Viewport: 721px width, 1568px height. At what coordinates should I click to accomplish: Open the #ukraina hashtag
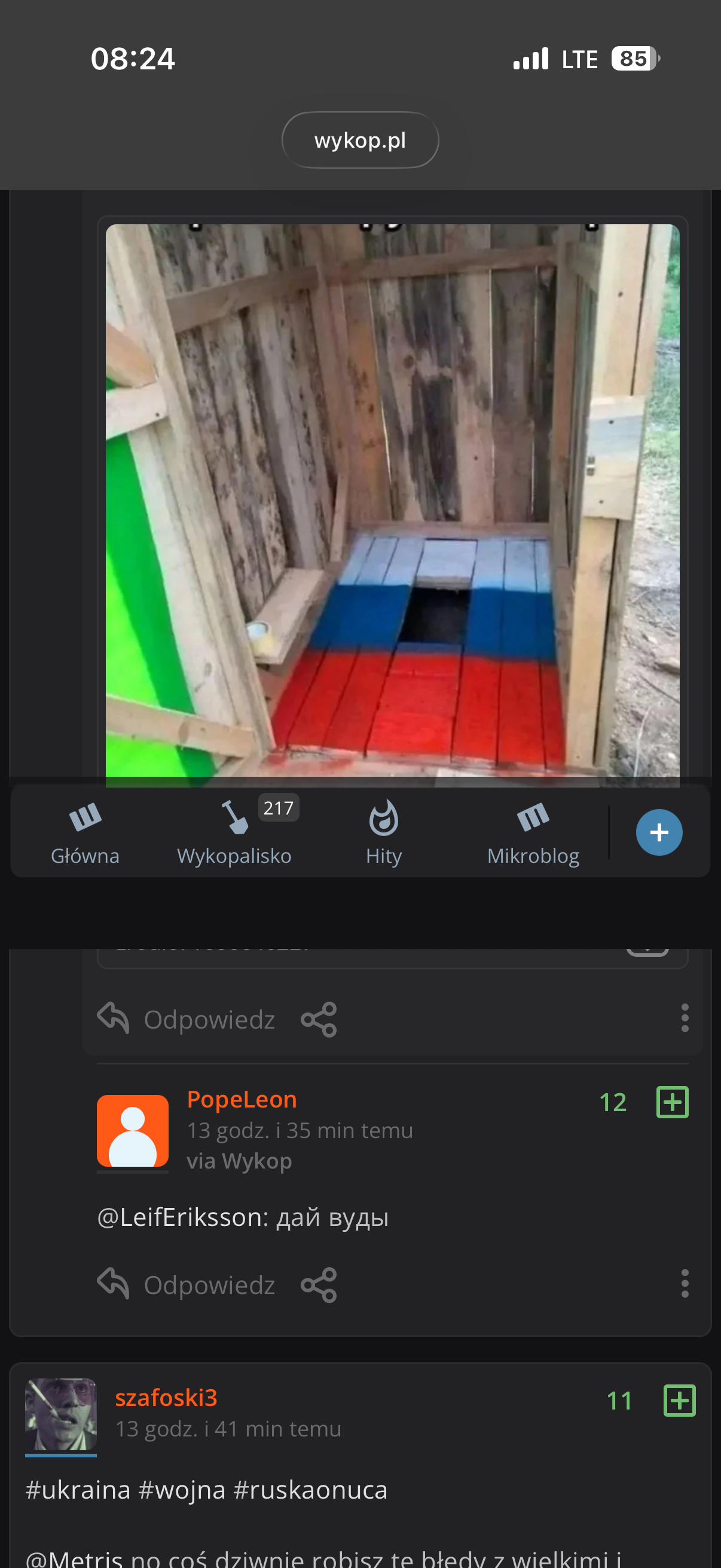[x=78, y=1490]
